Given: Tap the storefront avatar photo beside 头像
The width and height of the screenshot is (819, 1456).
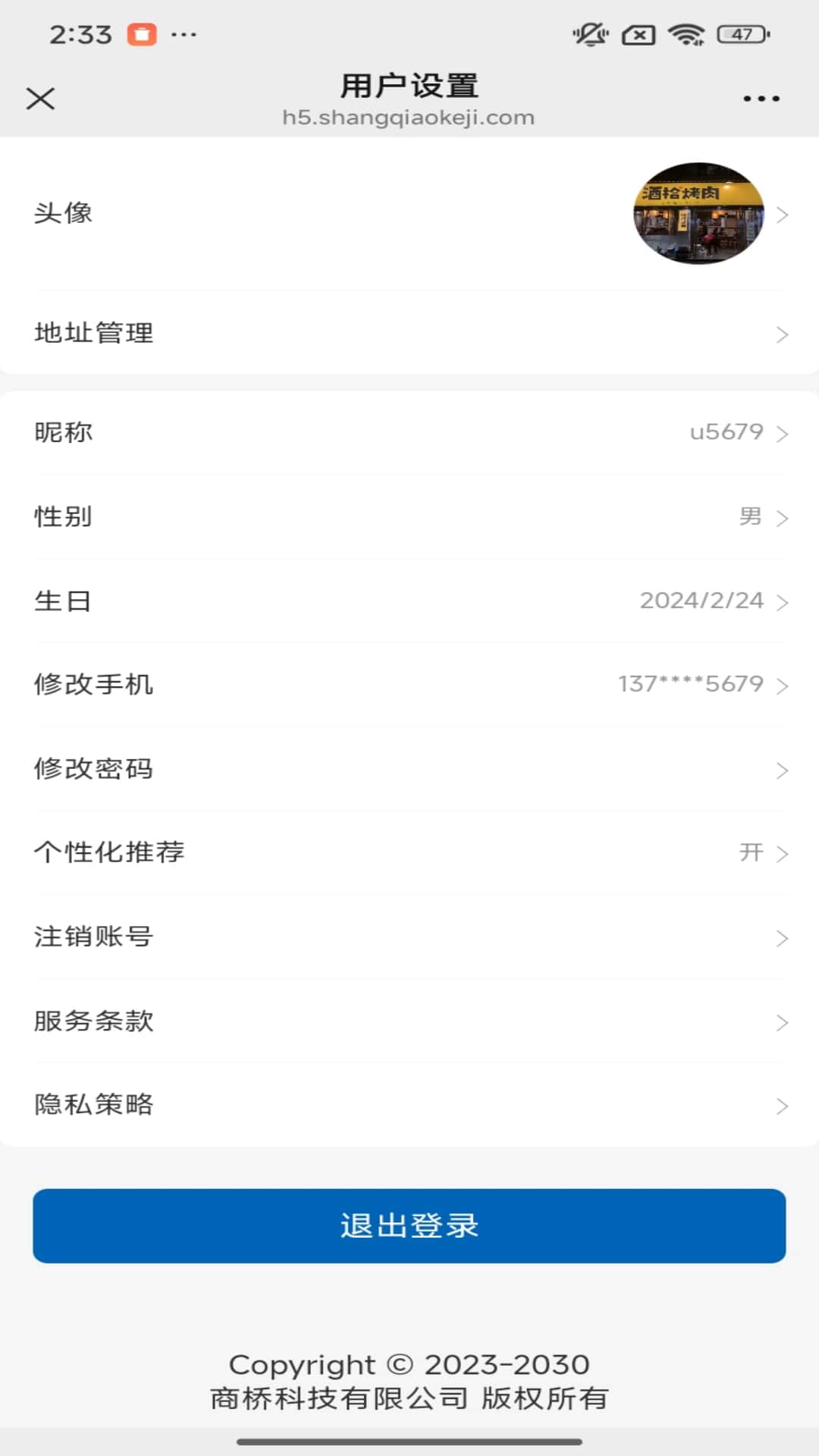Looking at the screenshot, I should (698, 215).
